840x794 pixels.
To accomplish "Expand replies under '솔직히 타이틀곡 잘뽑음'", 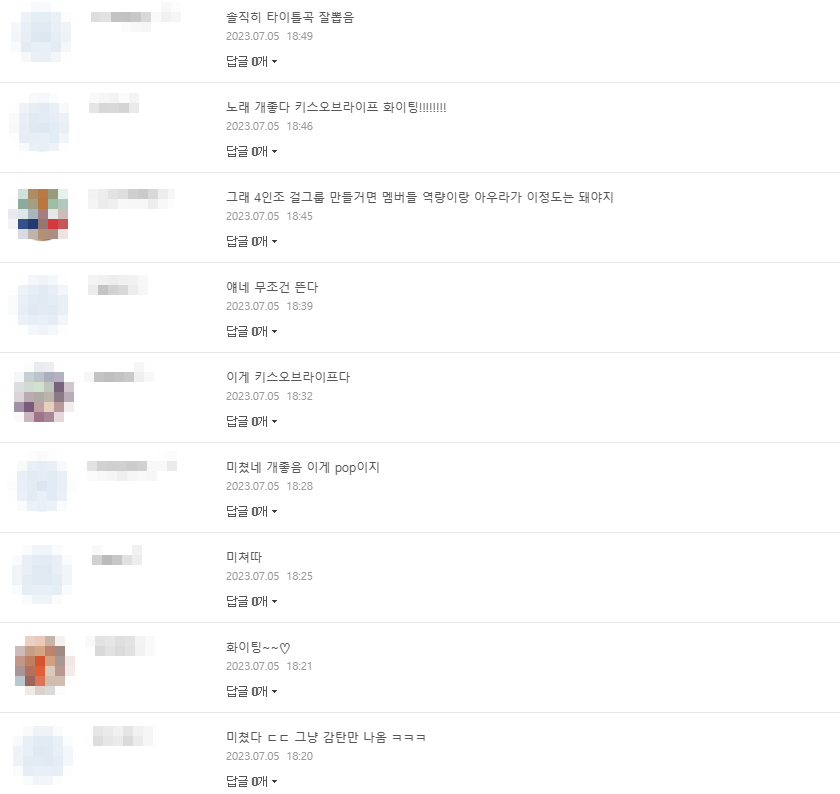I will [251, 62].
